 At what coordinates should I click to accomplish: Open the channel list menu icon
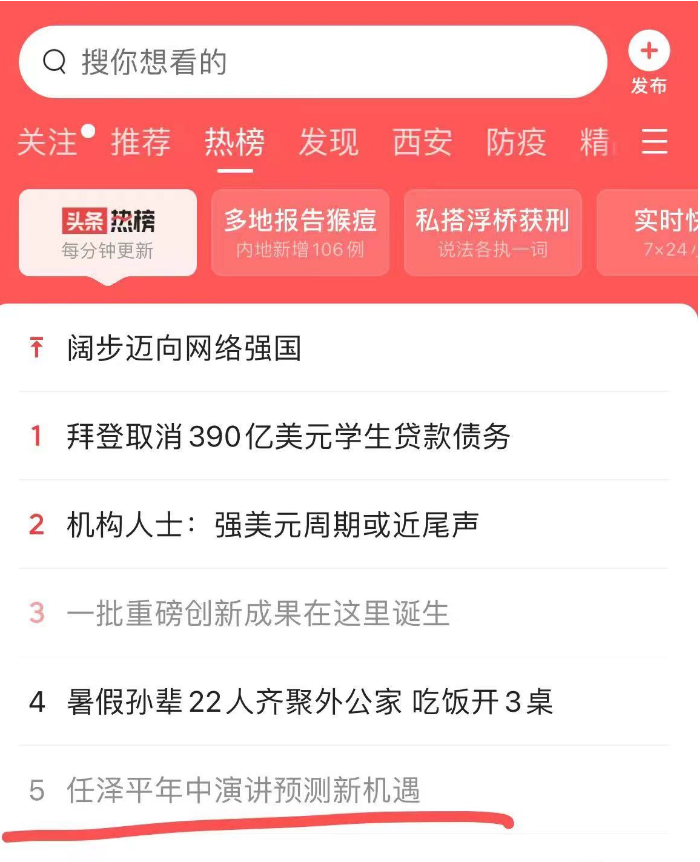[655, 142]
